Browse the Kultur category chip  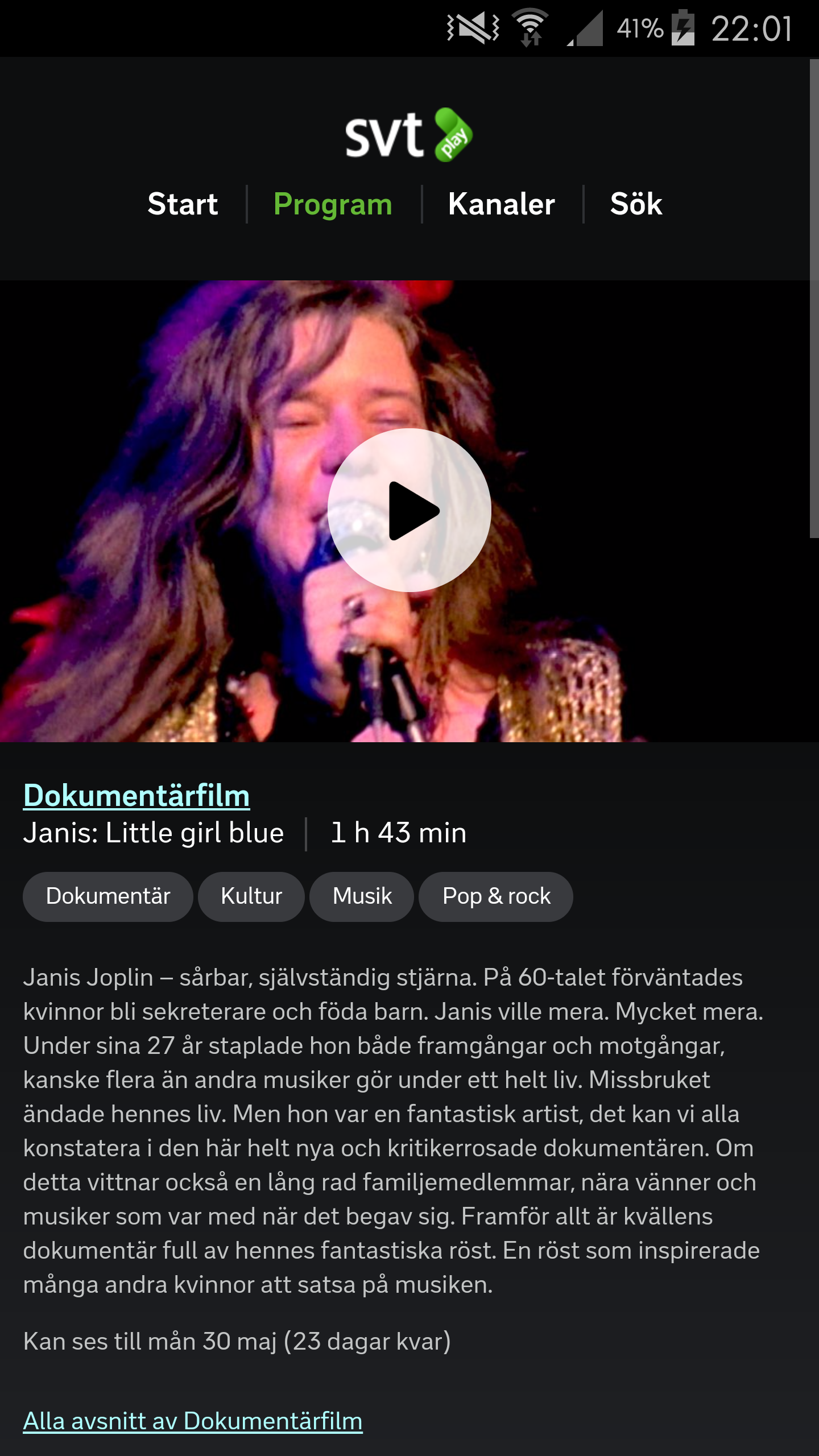(x=251, y=896)
